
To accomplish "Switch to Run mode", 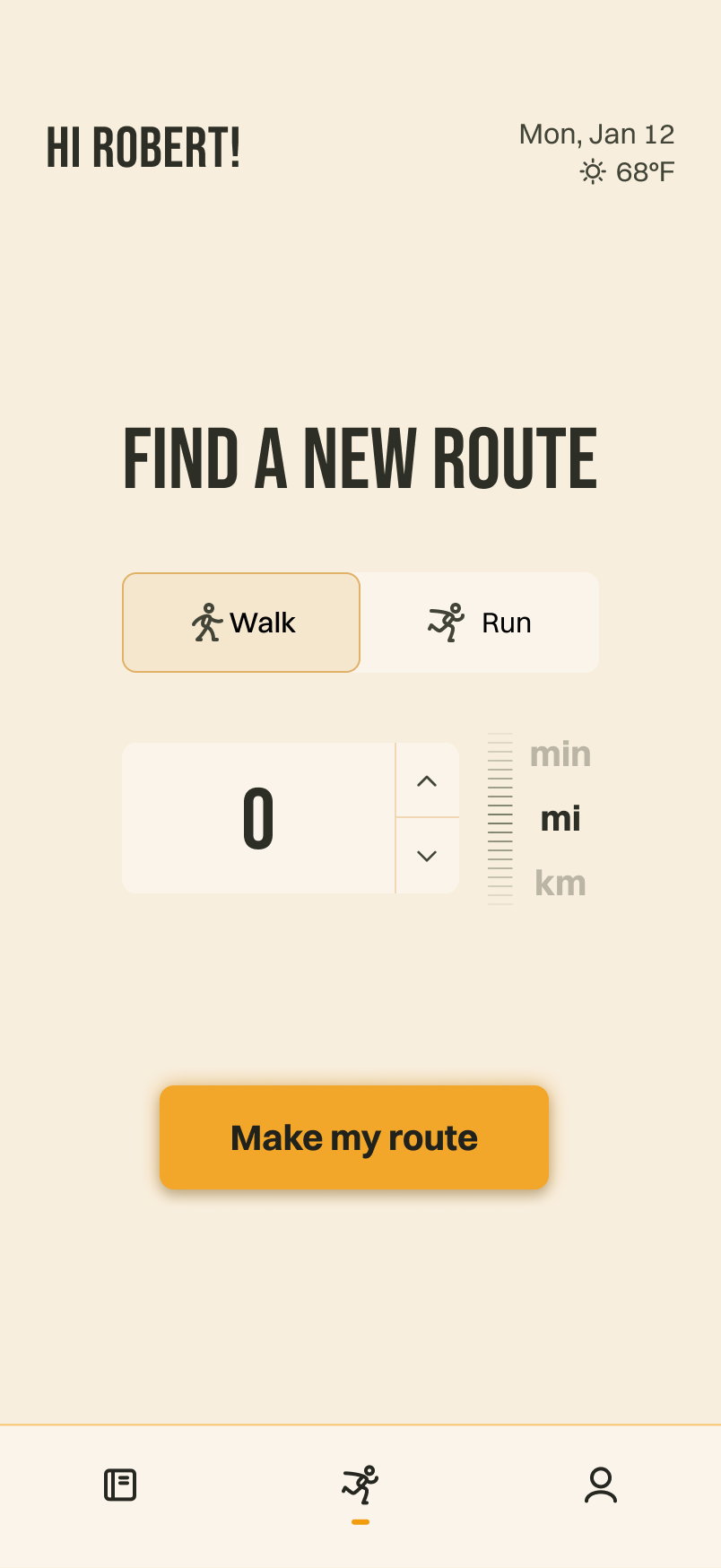I will point(480,623).
